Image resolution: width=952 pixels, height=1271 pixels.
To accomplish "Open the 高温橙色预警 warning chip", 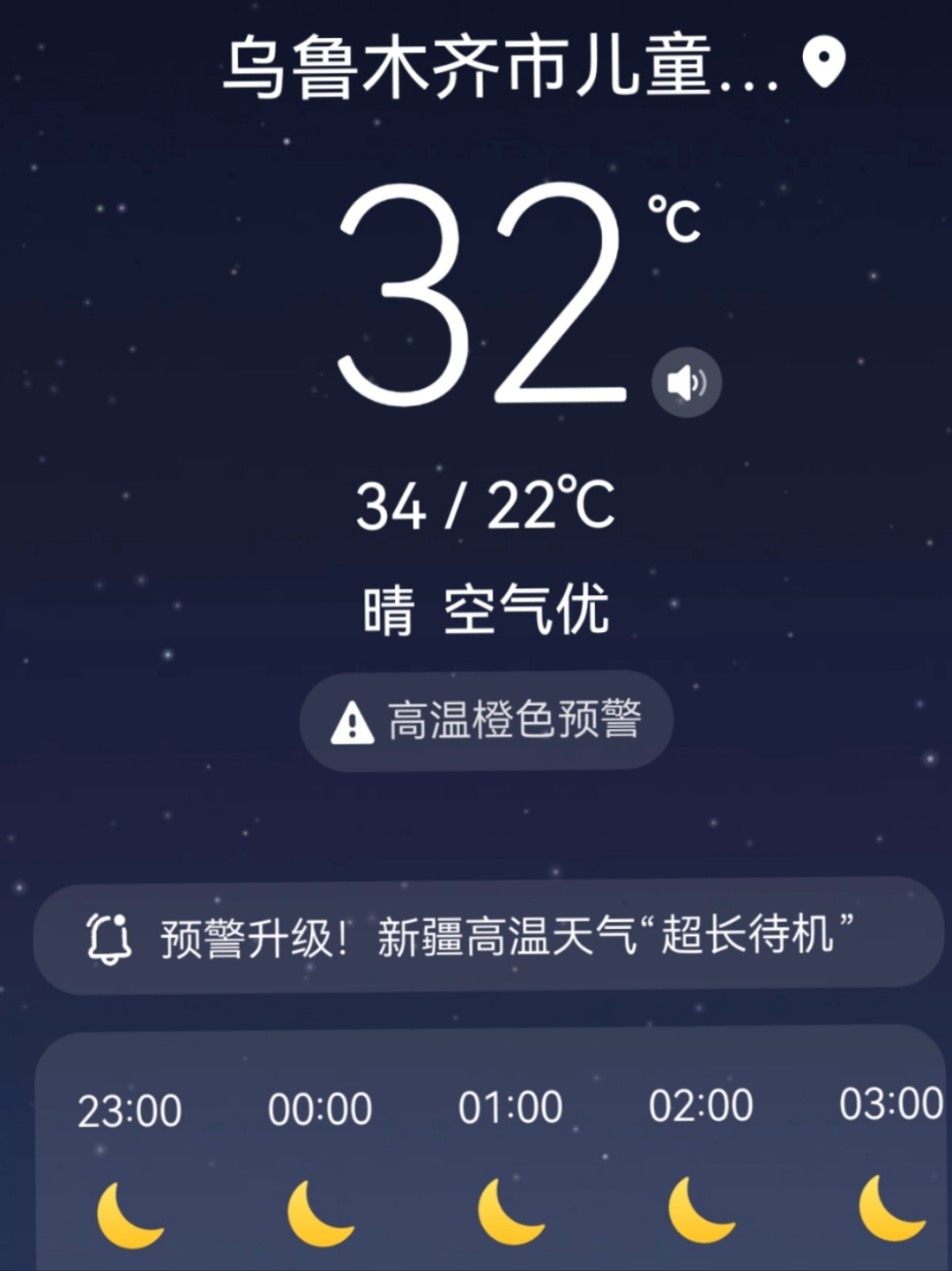I will 487,721.
